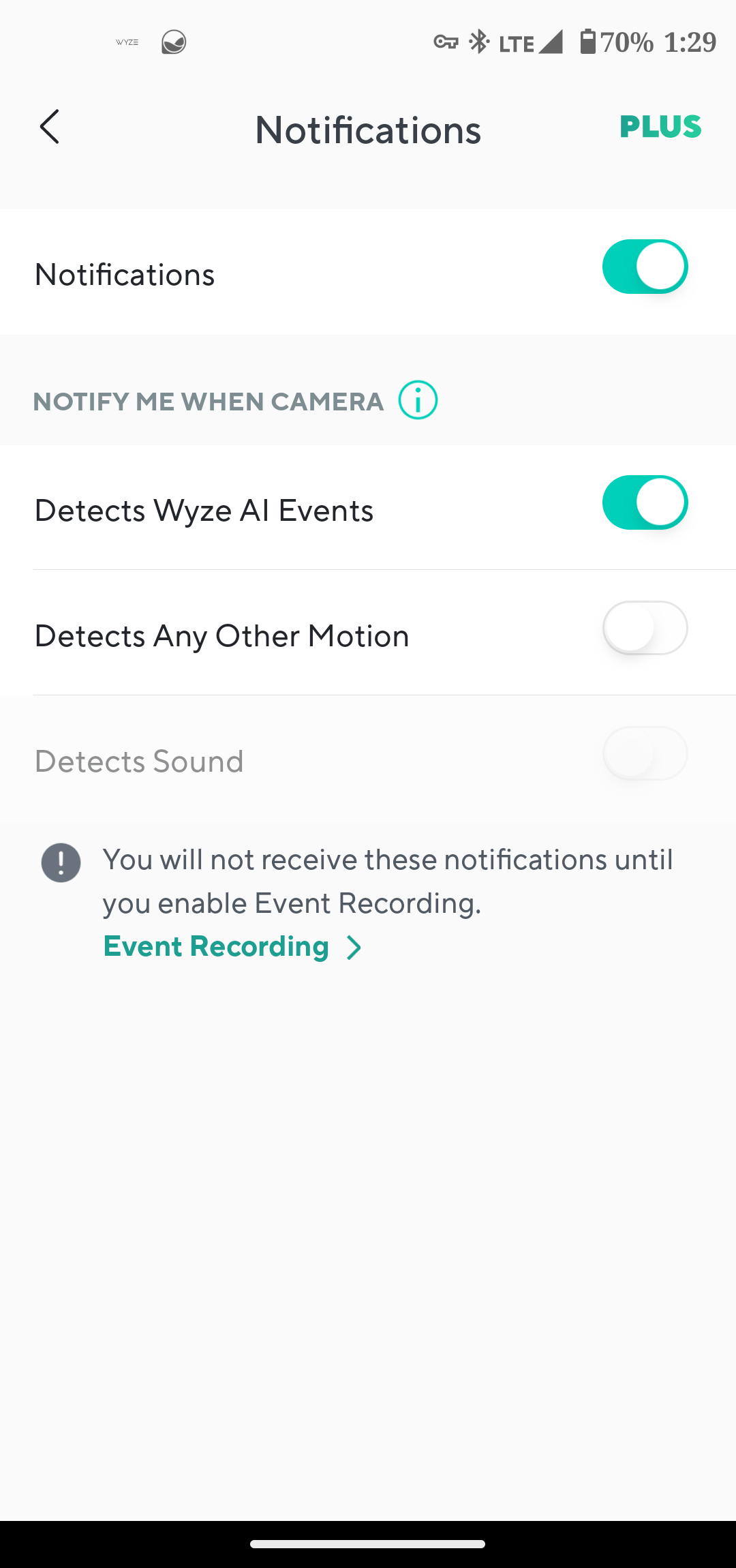
Task: Turn off the main Notifications switch
Action: 645,267
